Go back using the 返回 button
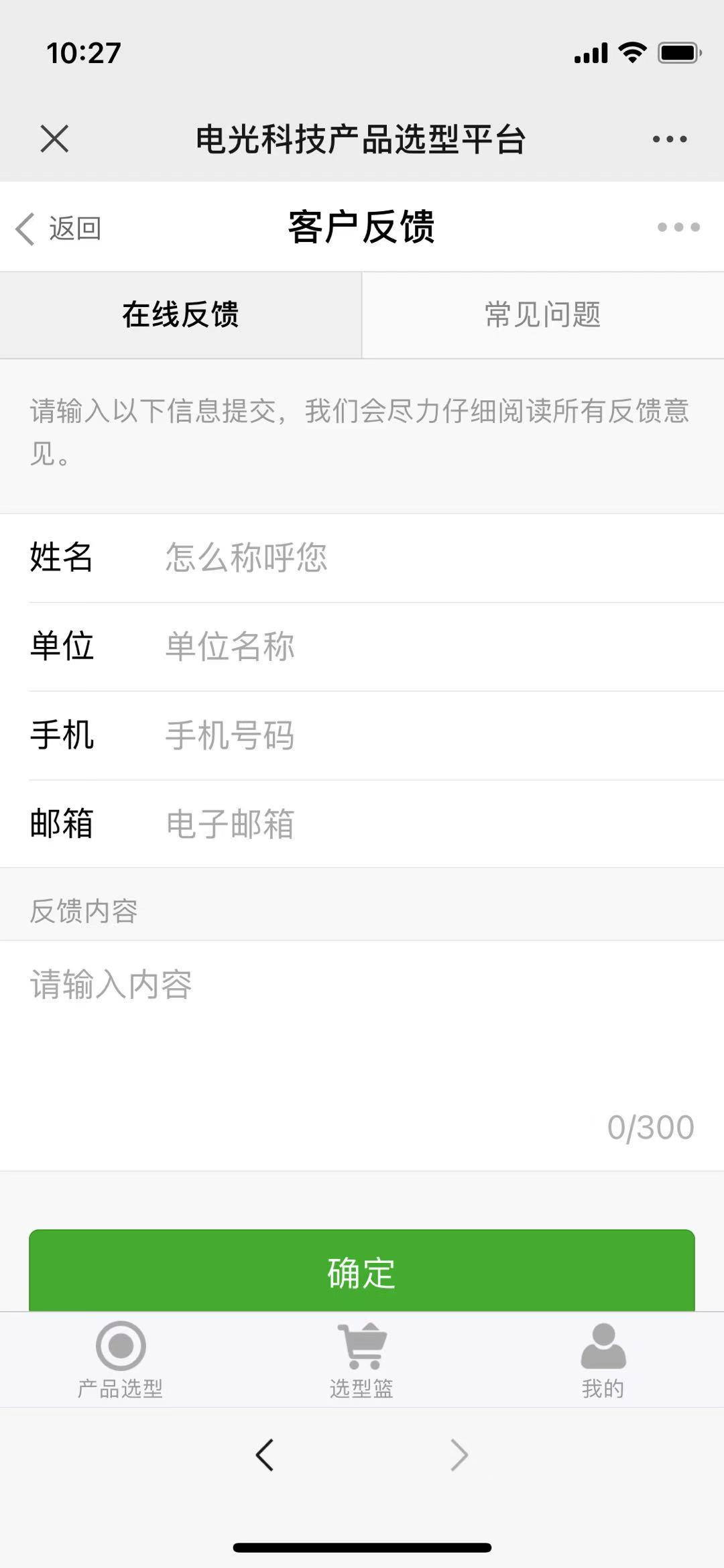The image size is (724, 1568). 58,229
